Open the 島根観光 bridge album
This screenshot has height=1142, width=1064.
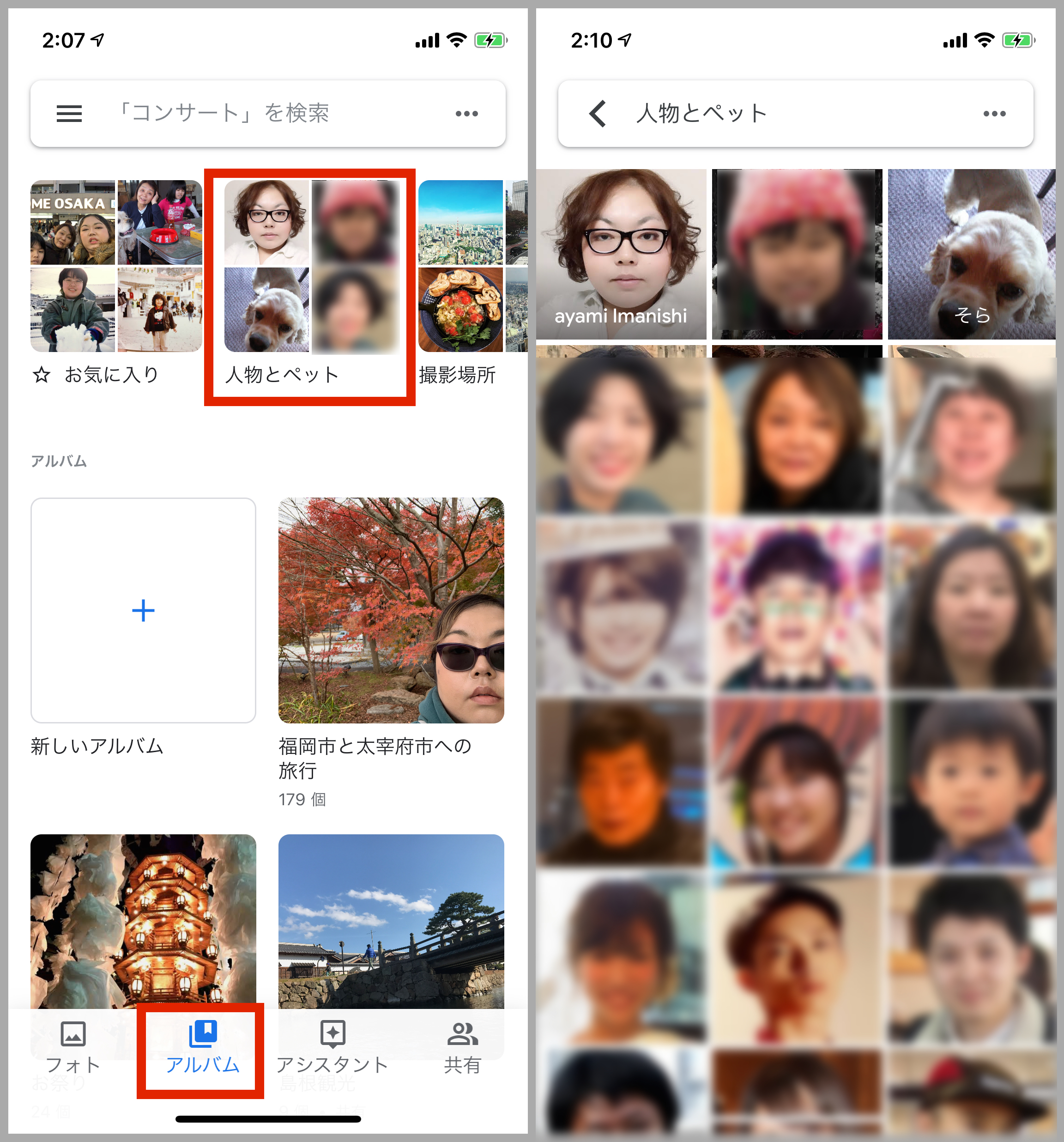[391, 919]
